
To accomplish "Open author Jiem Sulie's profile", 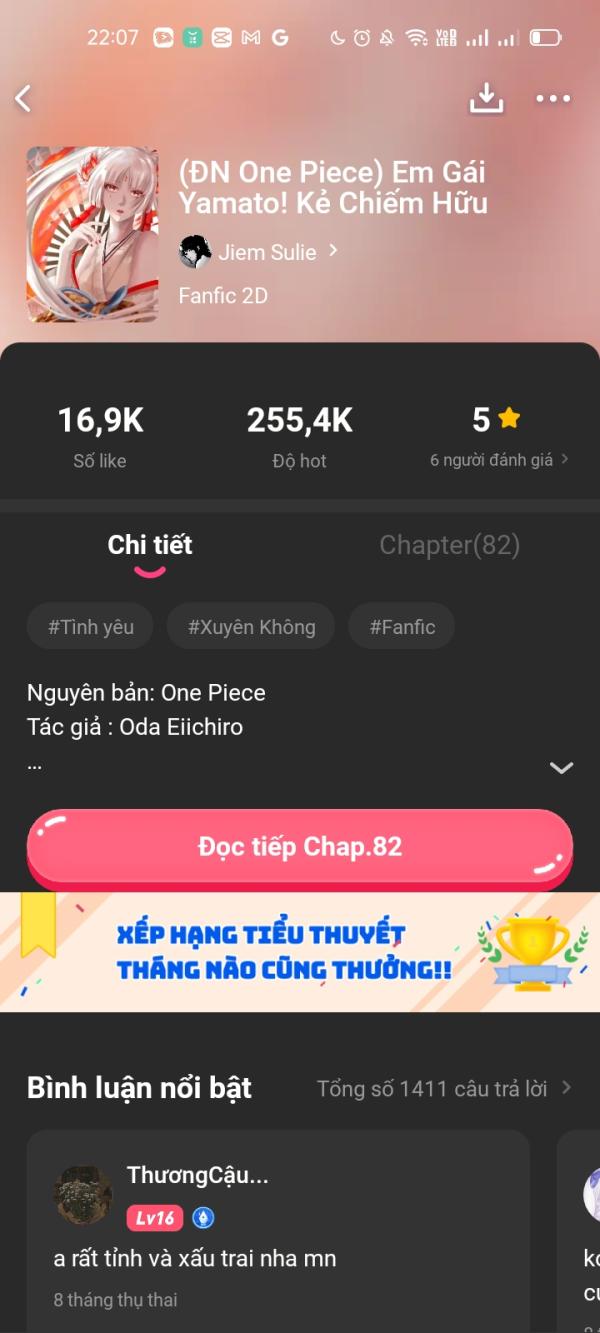I will tap(259, 252).
